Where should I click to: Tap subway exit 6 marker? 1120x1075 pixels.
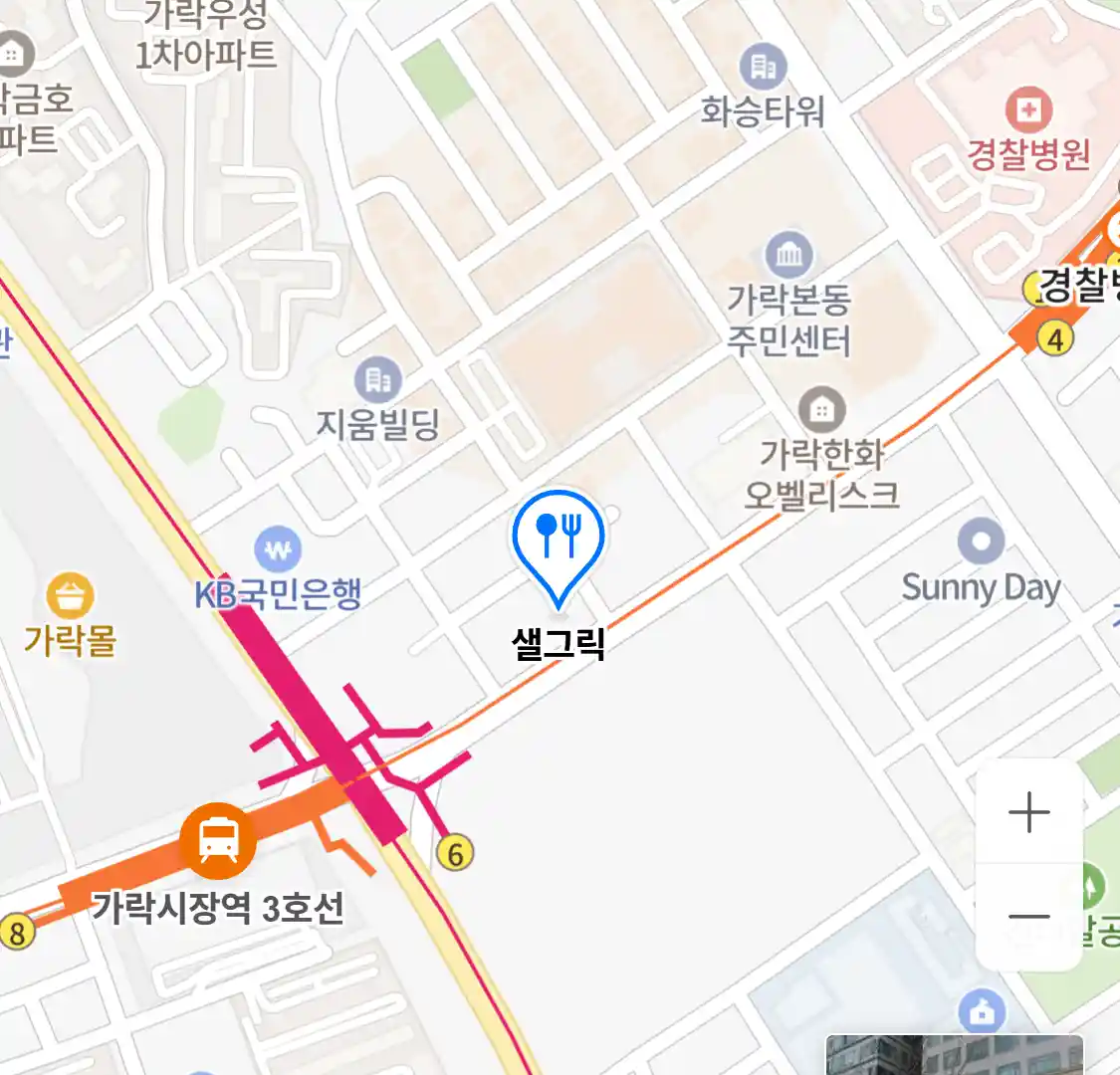coord(455,853)
